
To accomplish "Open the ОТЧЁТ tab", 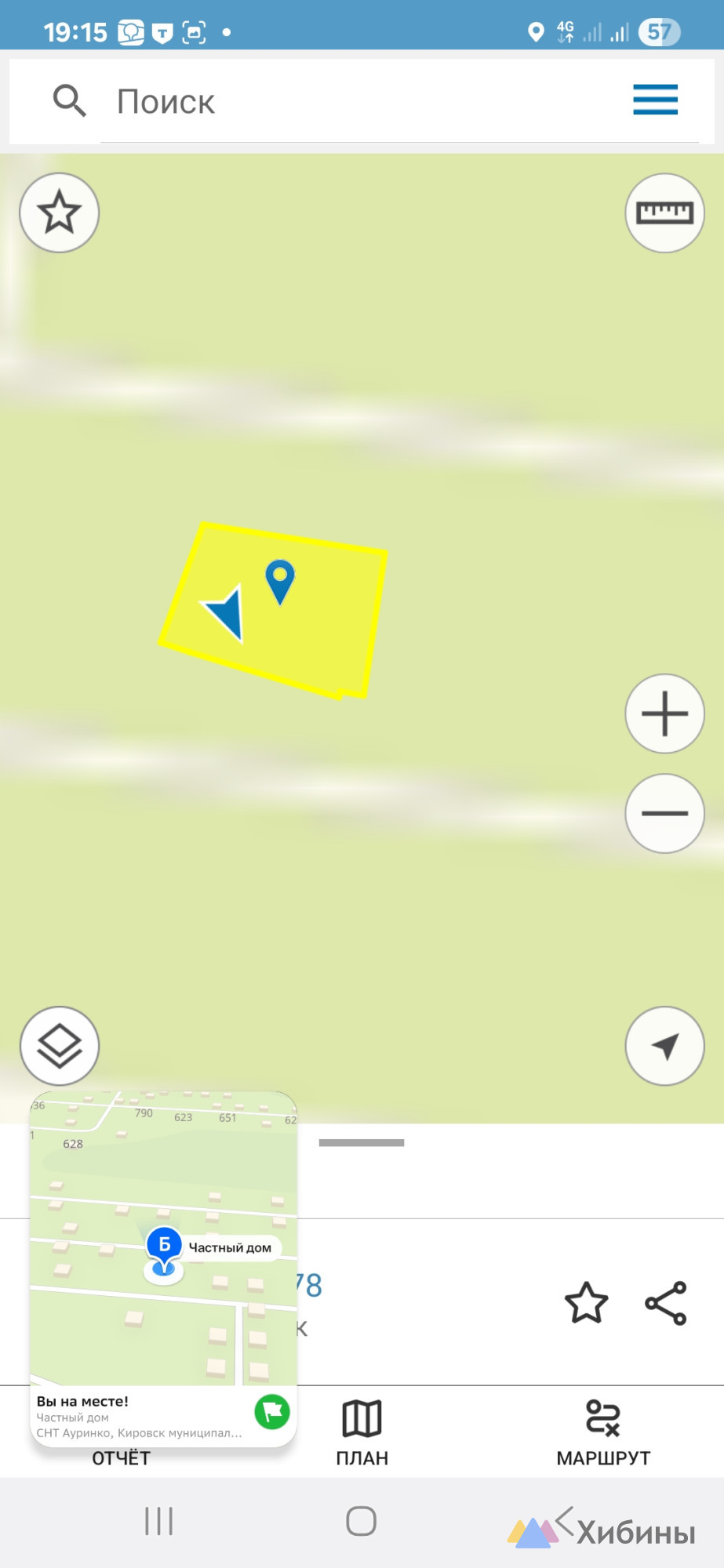I will click(x=121, y=1457).
